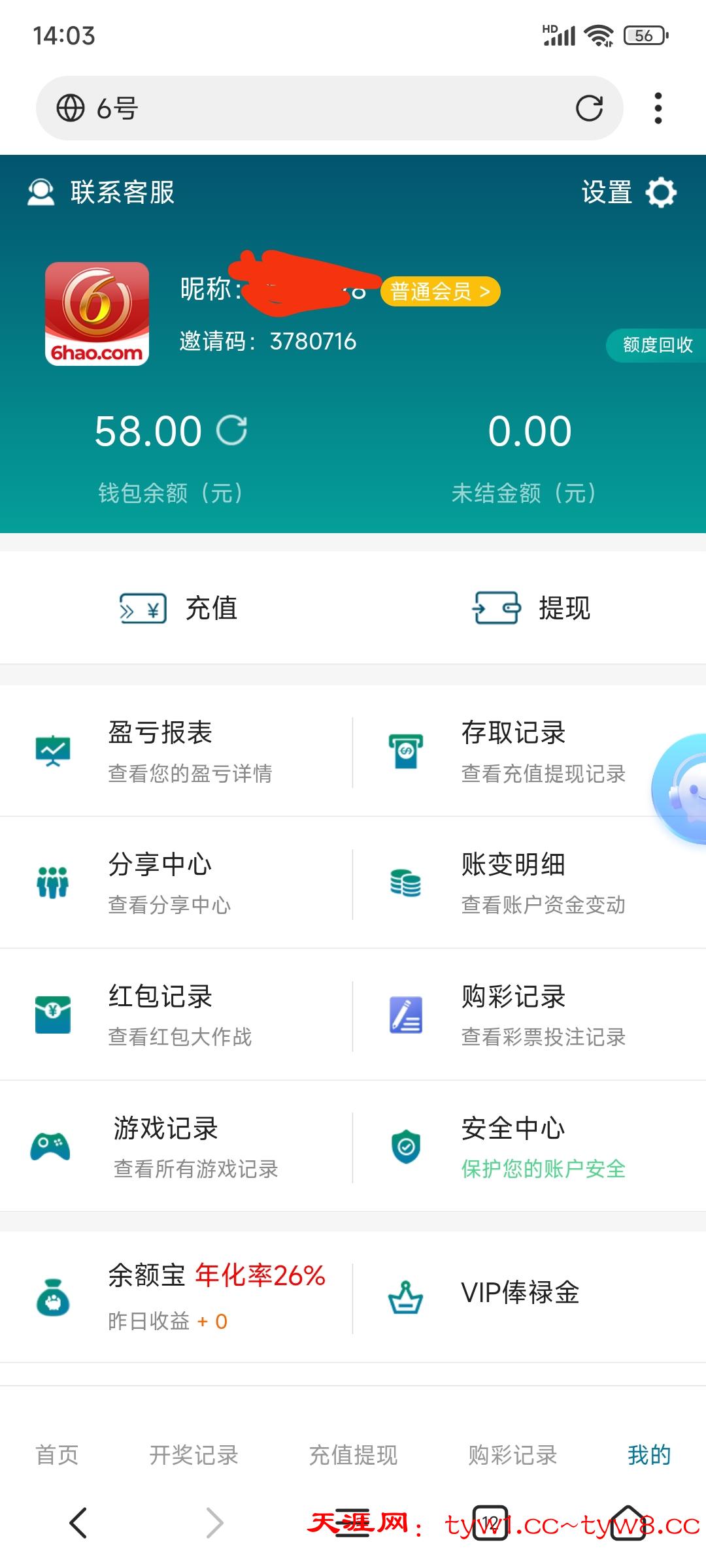Screen dimensions: 706x1568
Task: Check 账变明细 account changes
Action: pos(513,883)
